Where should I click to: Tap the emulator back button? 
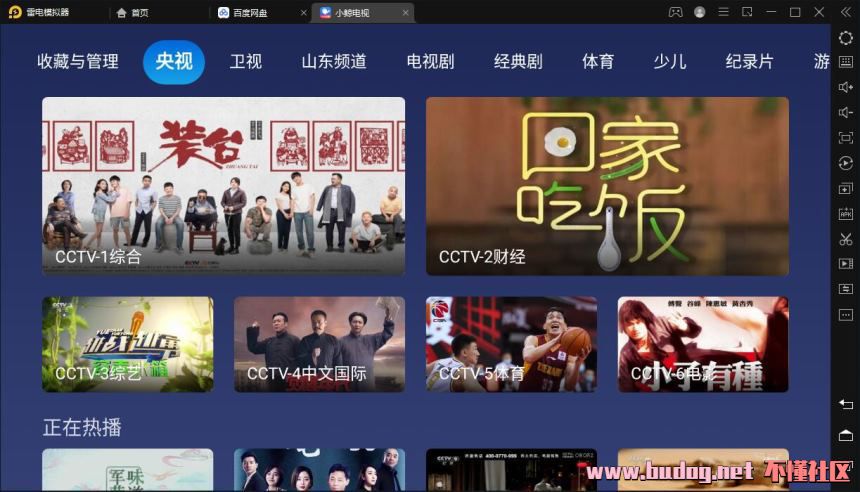point(846,404)
